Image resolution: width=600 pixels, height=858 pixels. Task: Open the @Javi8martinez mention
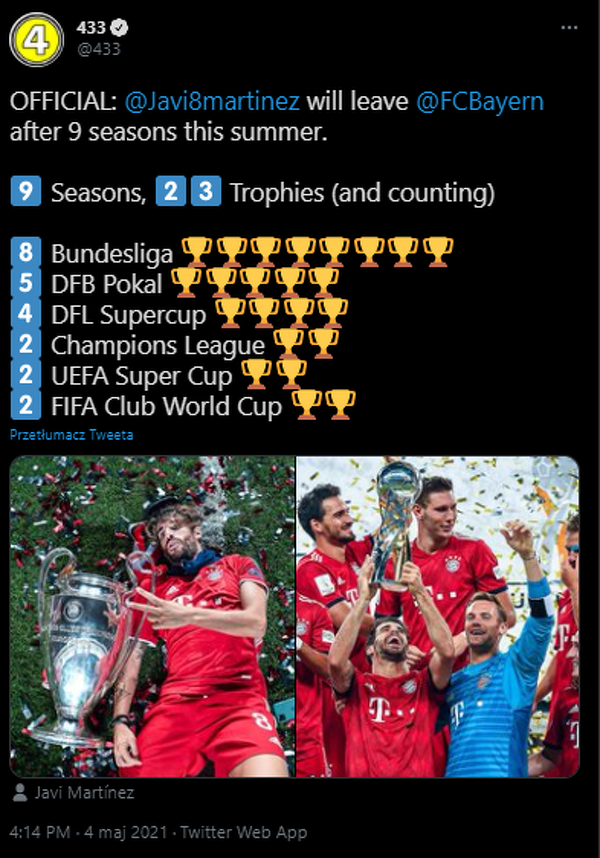point(213,102)
